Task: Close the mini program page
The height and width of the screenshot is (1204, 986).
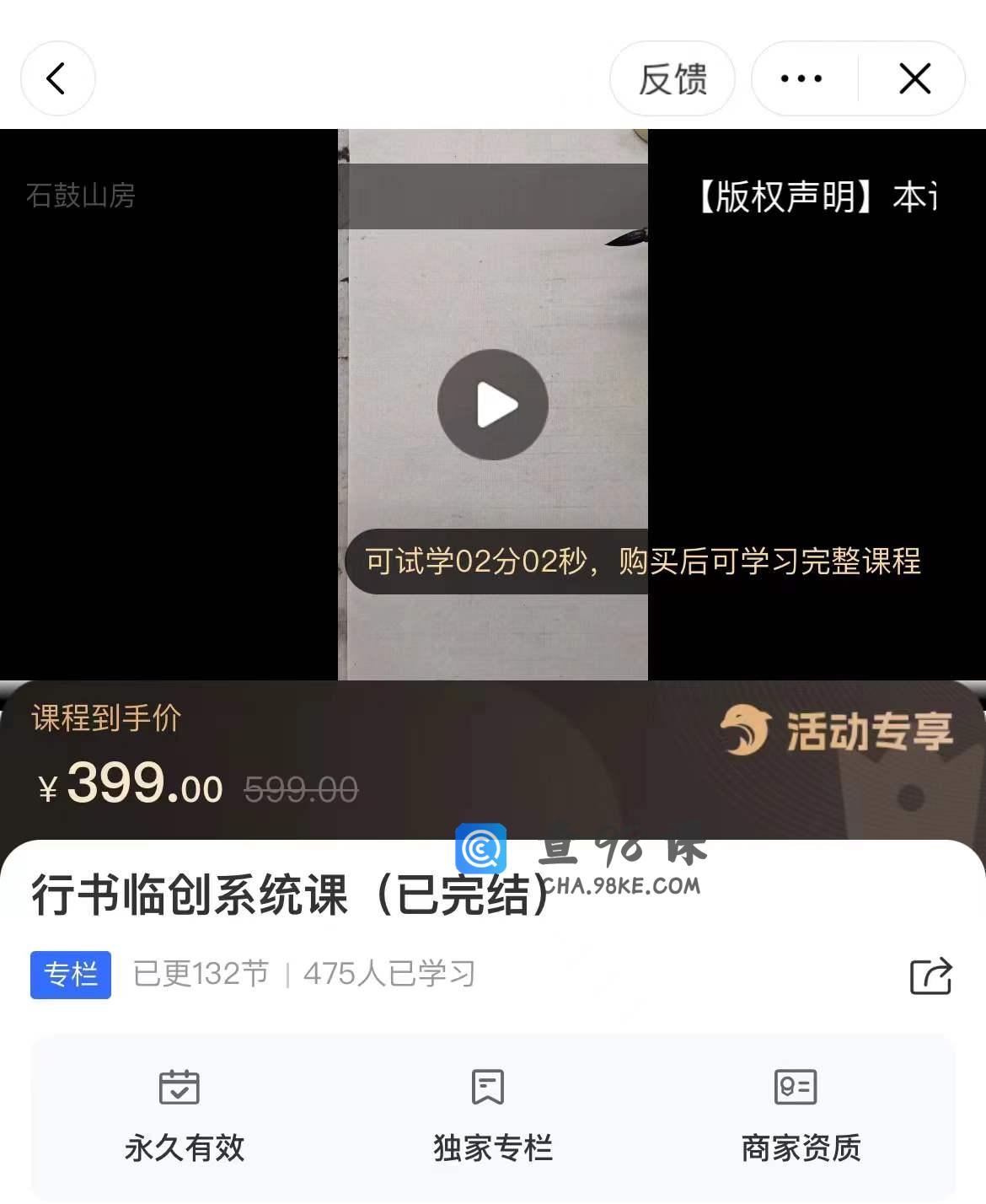Action: click(914, 79)
